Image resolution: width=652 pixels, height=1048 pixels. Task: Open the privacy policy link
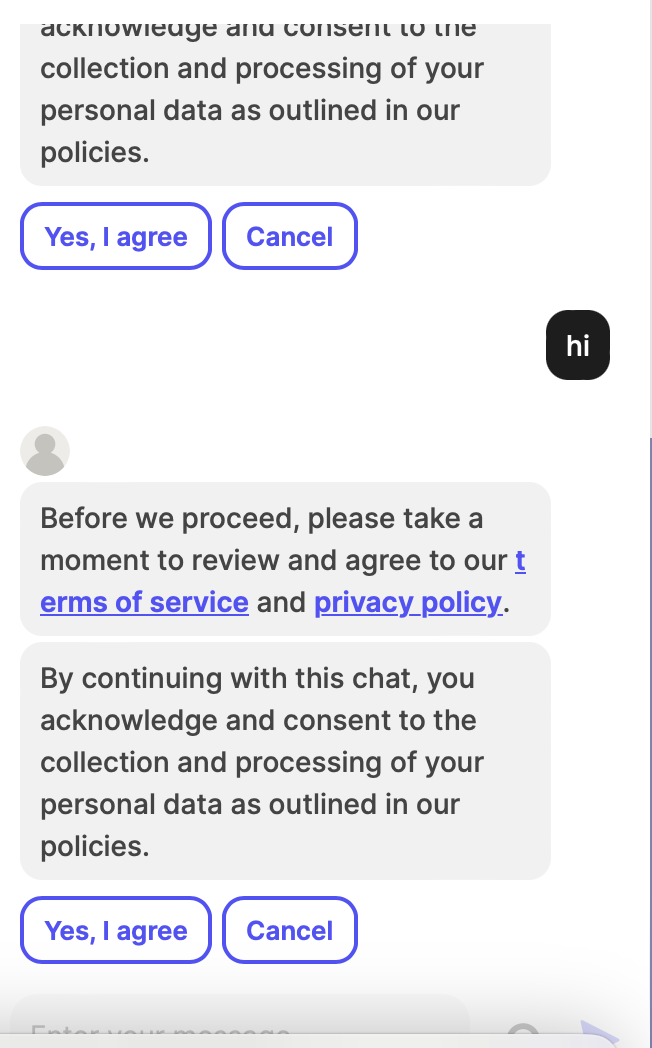point(408,602)
